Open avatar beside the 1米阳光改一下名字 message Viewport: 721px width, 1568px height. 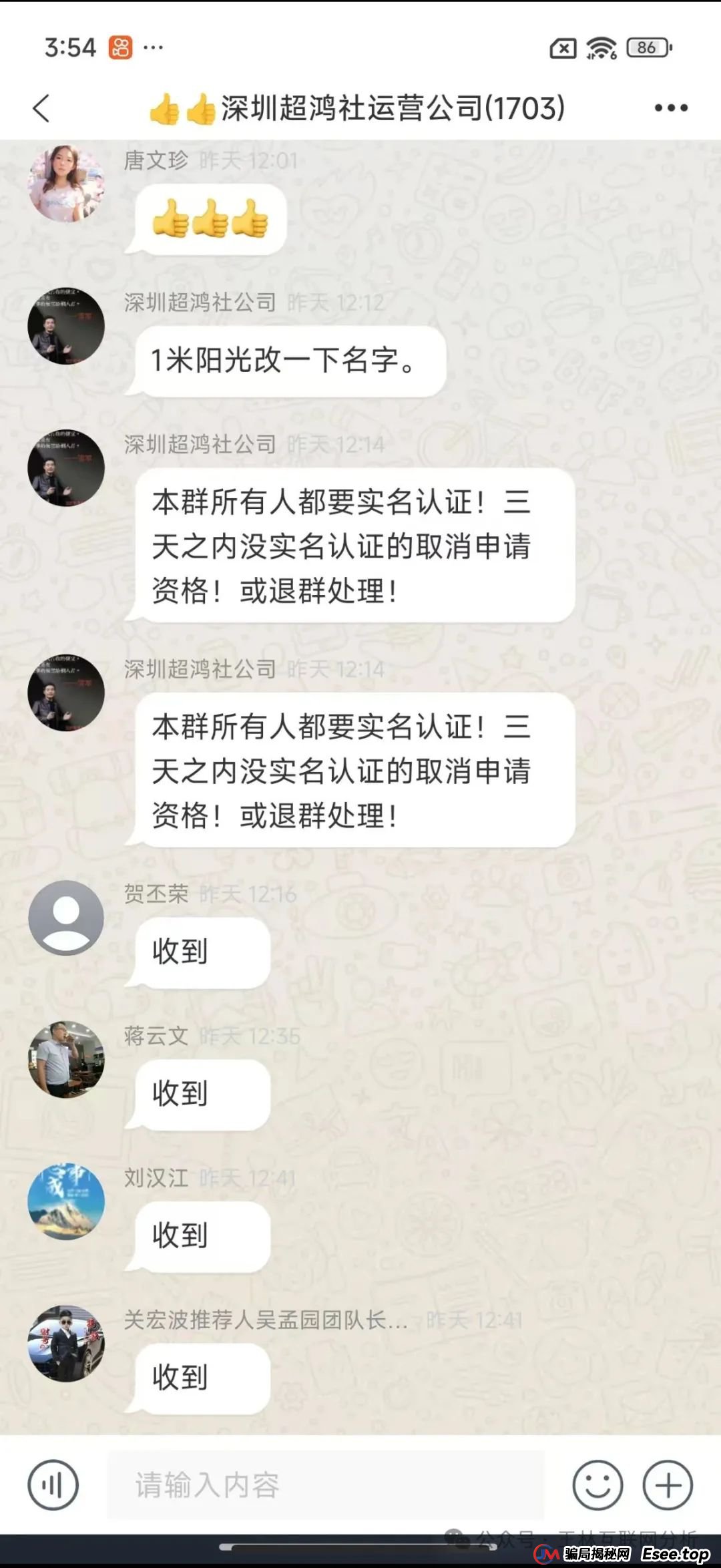[66, 326]
